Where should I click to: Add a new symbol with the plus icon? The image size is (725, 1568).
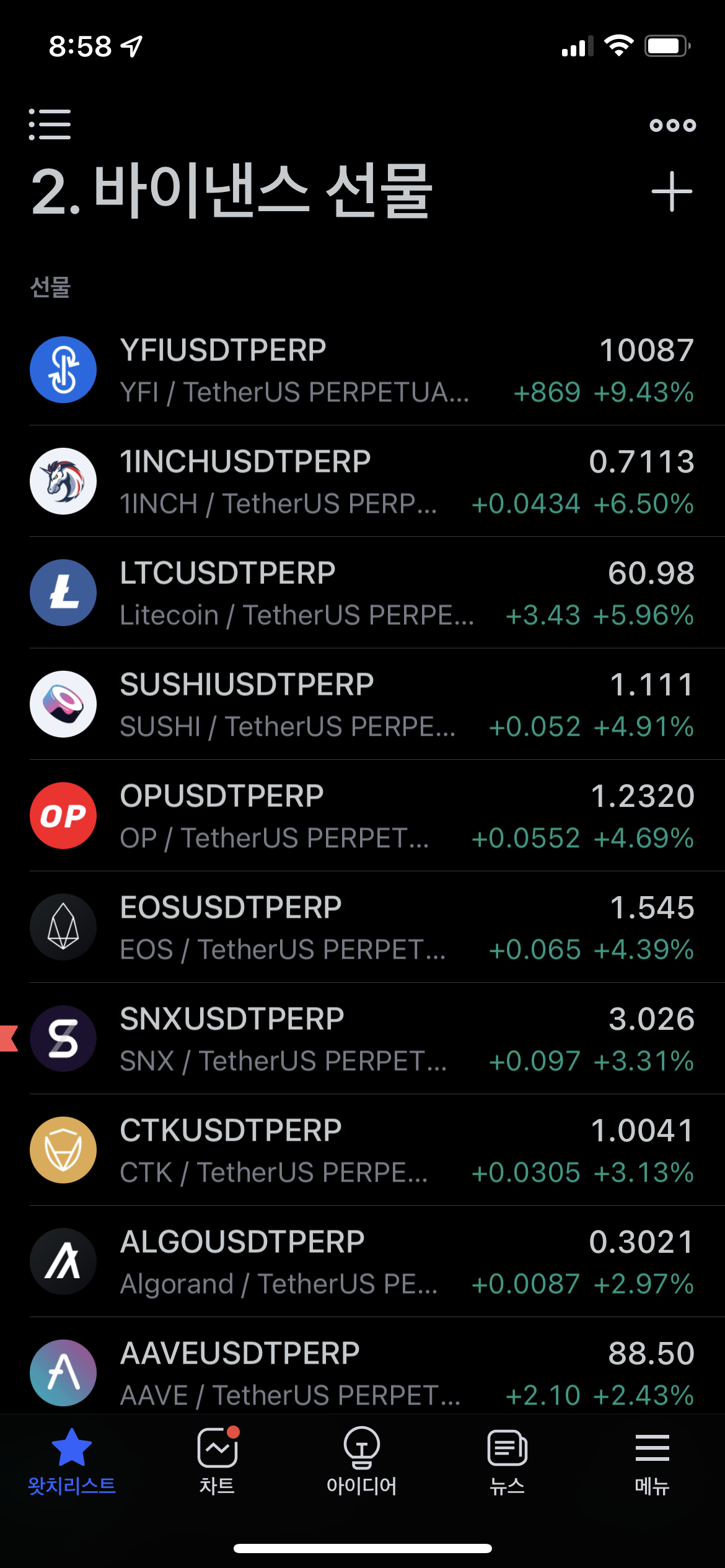672,192
